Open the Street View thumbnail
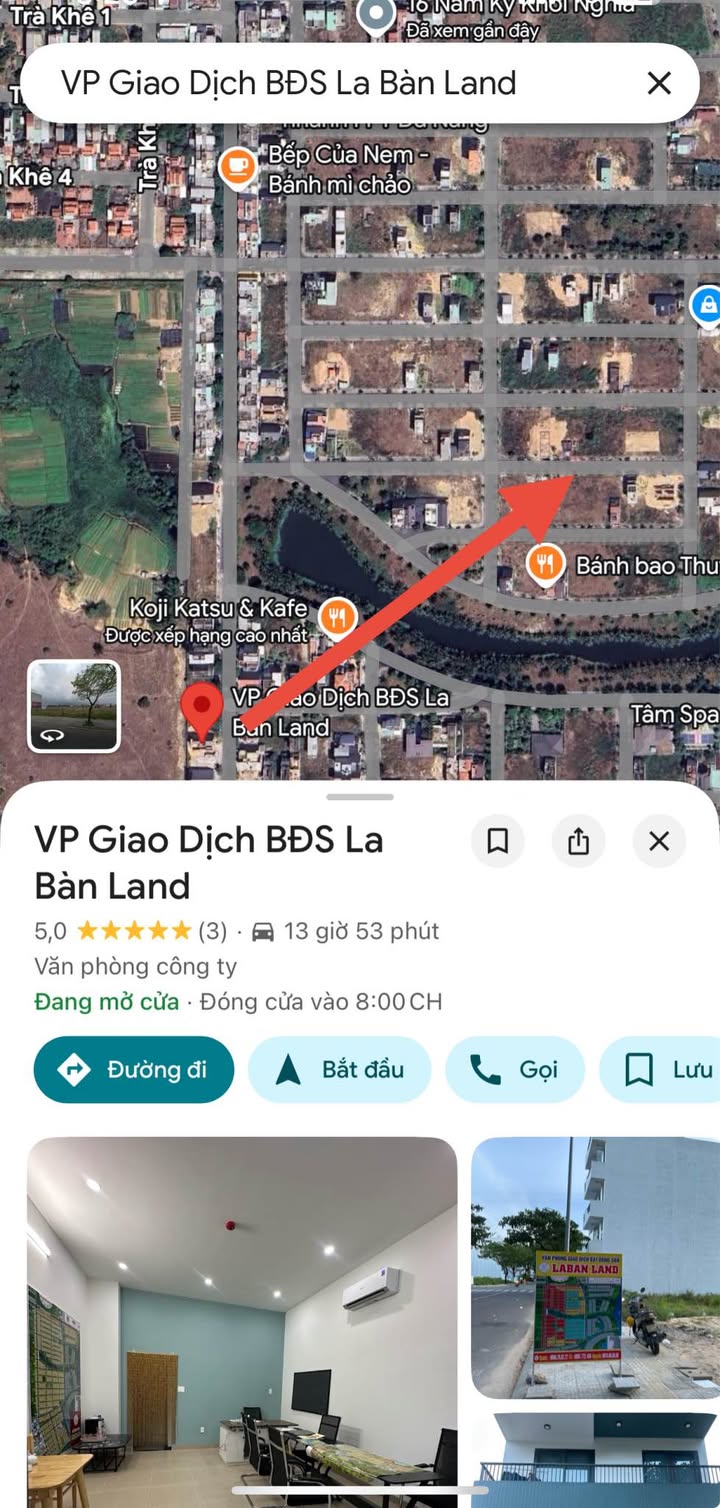 [74, 706]
